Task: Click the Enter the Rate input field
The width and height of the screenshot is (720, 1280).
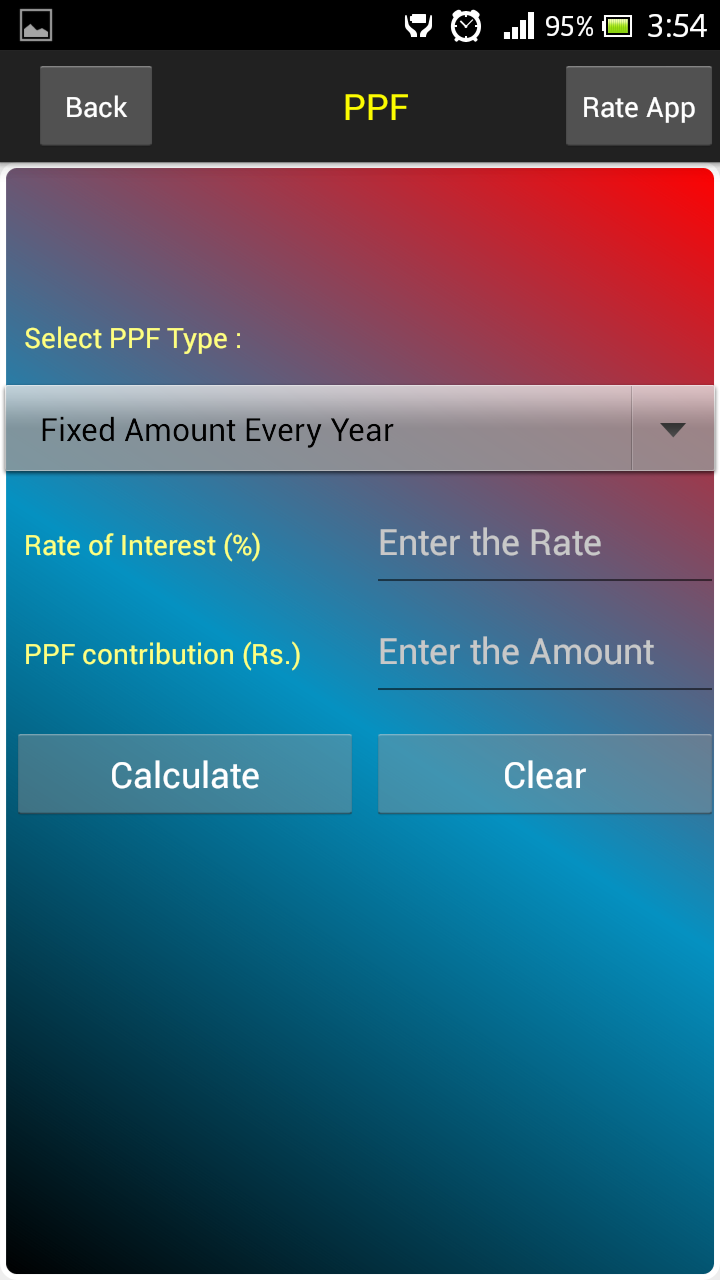Action: (545, 545)
